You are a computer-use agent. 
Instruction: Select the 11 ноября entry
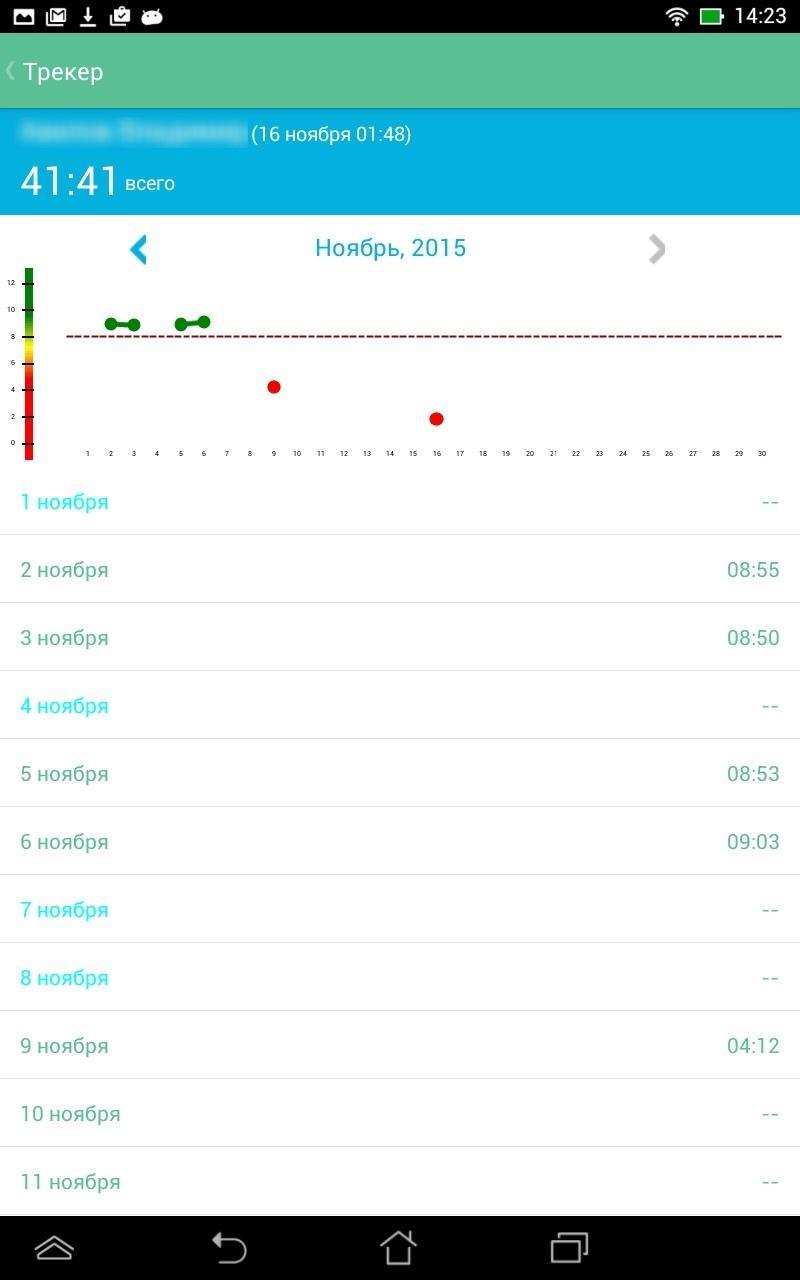pos(400,1182)
